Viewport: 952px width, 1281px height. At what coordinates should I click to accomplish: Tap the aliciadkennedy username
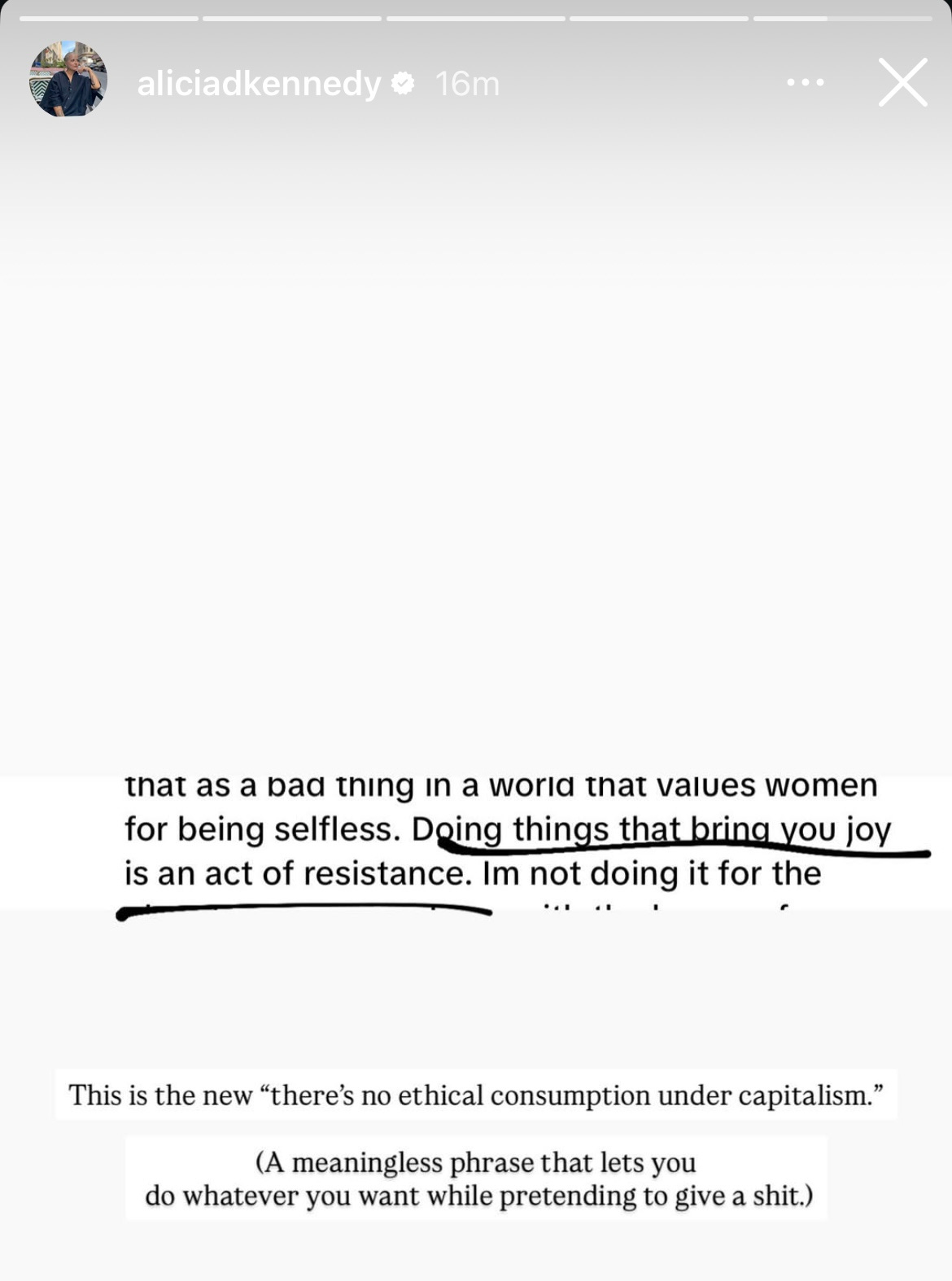pos(259,83)
